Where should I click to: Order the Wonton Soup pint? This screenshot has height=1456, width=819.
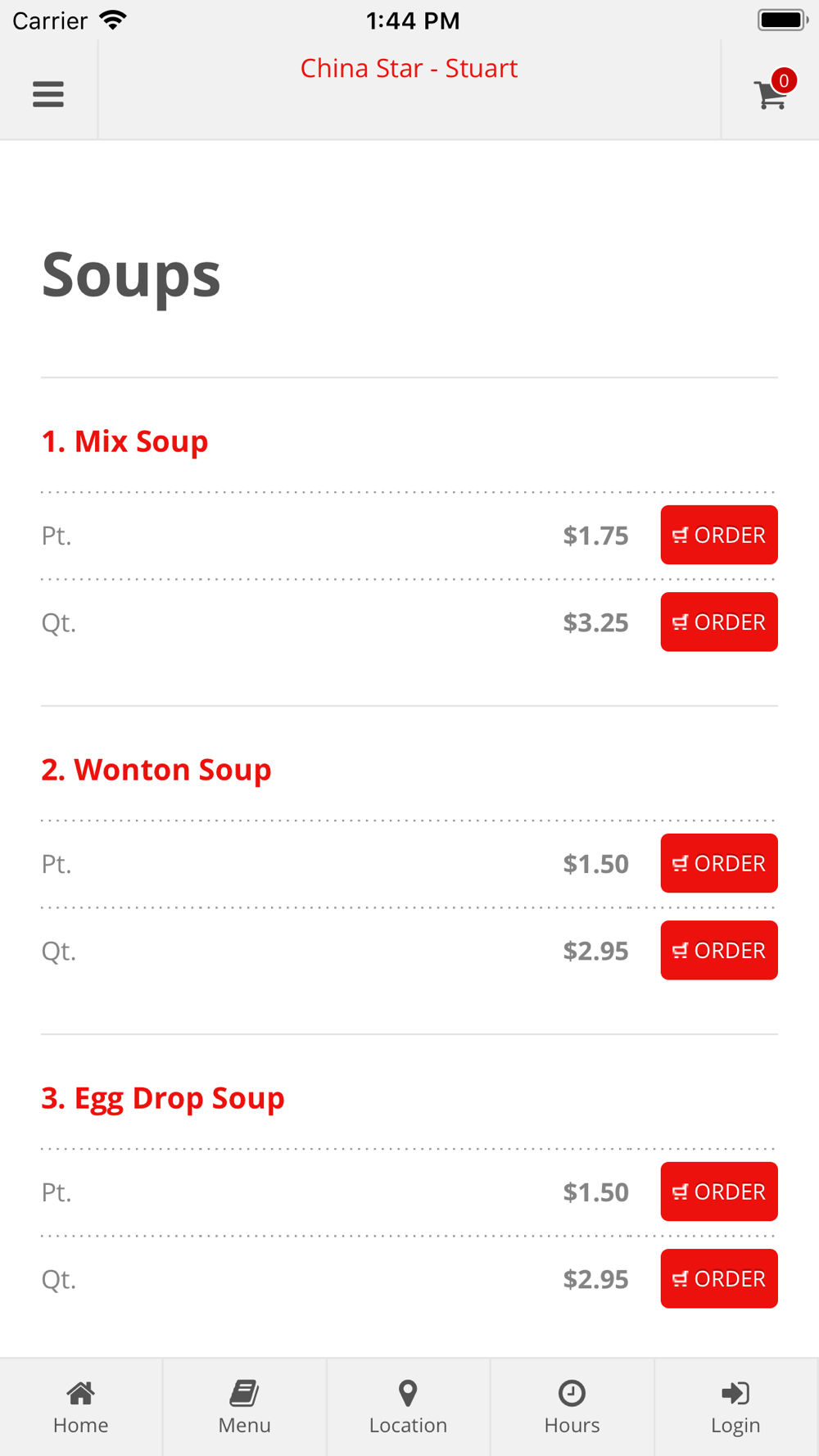719,863
